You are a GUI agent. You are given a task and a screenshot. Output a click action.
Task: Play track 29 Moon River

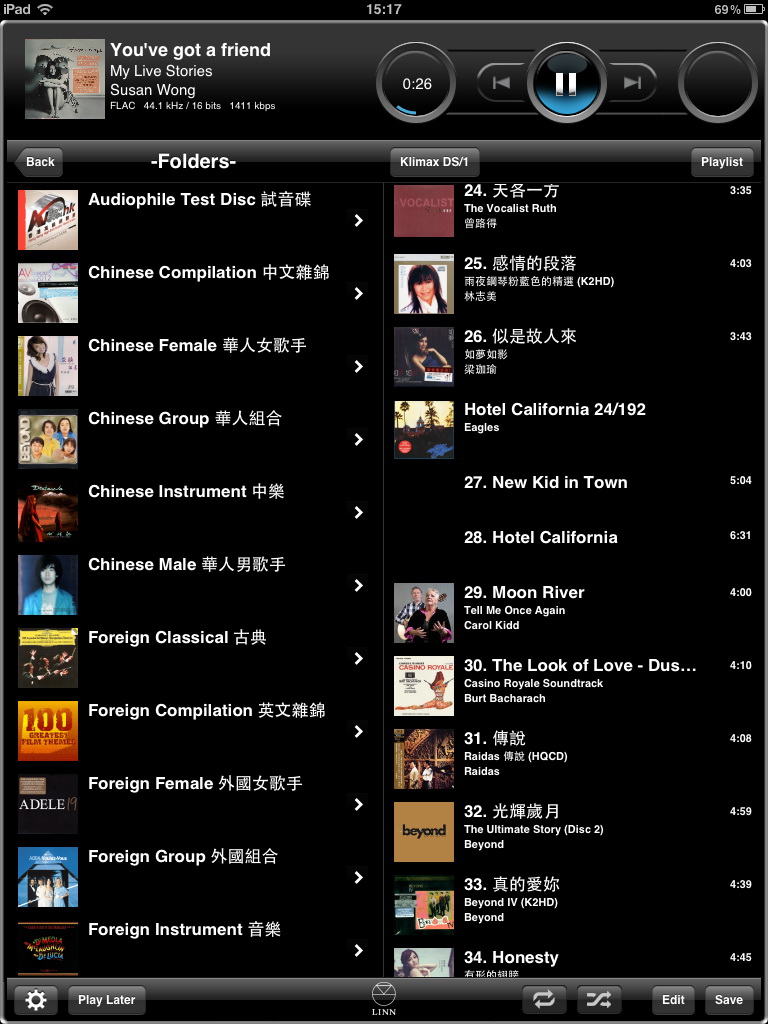[x=573, y=613]
